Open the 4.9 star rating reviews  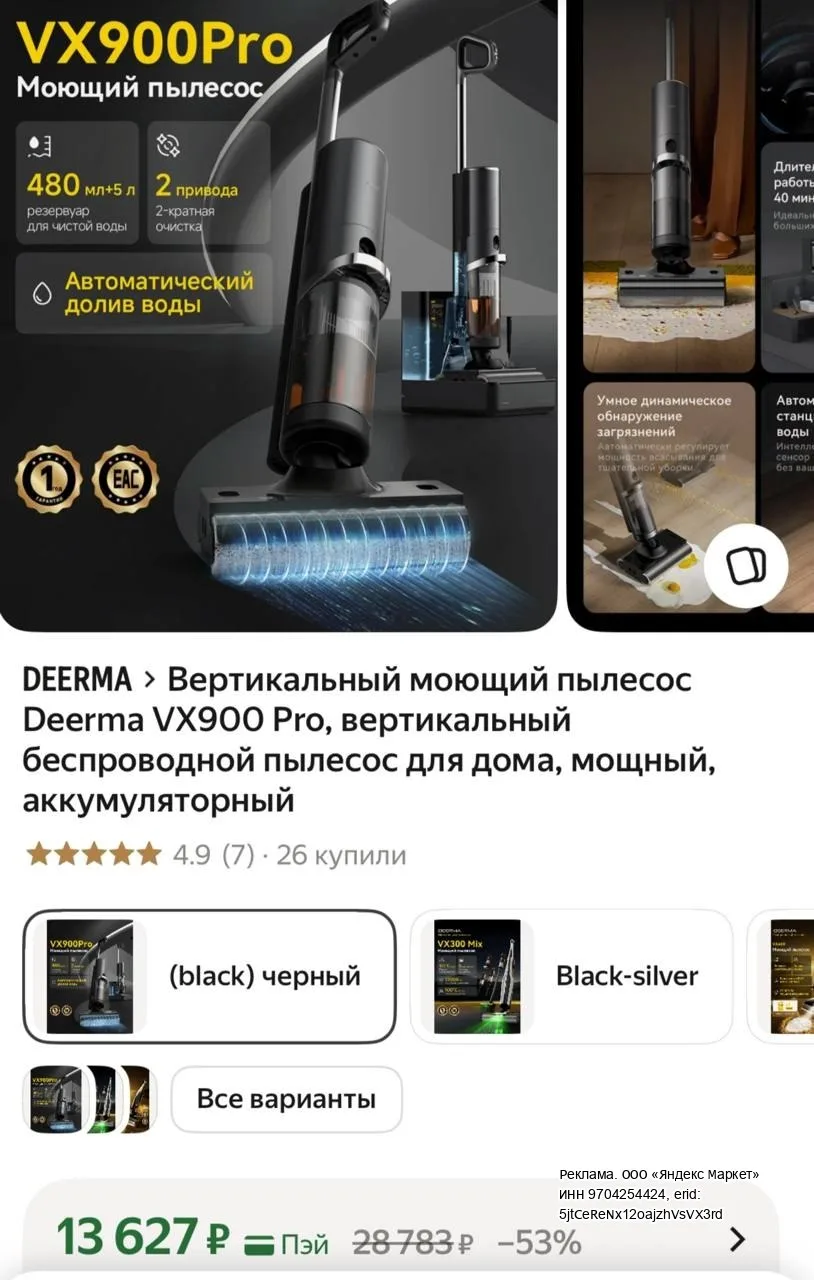pos(215,855)
